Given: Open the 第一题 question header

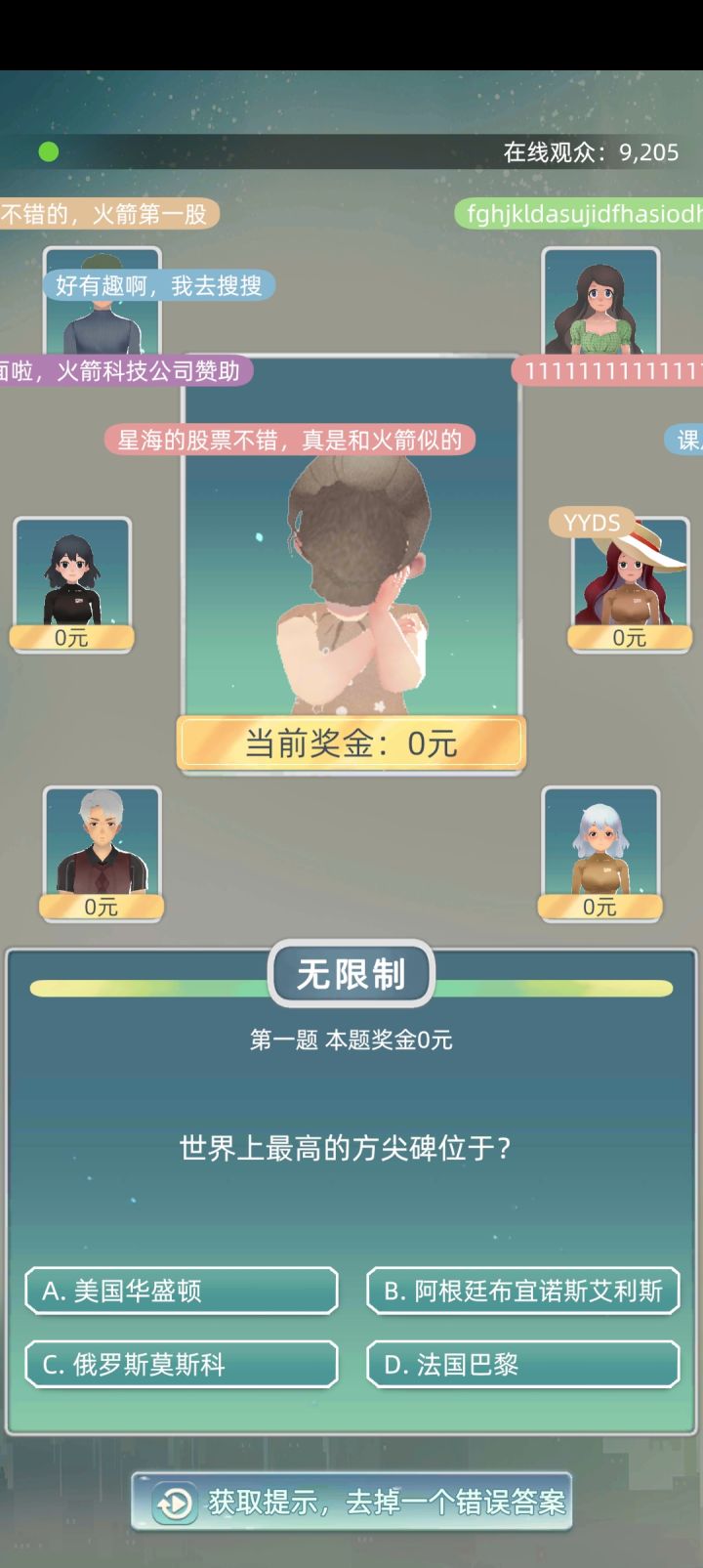Looking at the screenshot, I should 351,1040.
